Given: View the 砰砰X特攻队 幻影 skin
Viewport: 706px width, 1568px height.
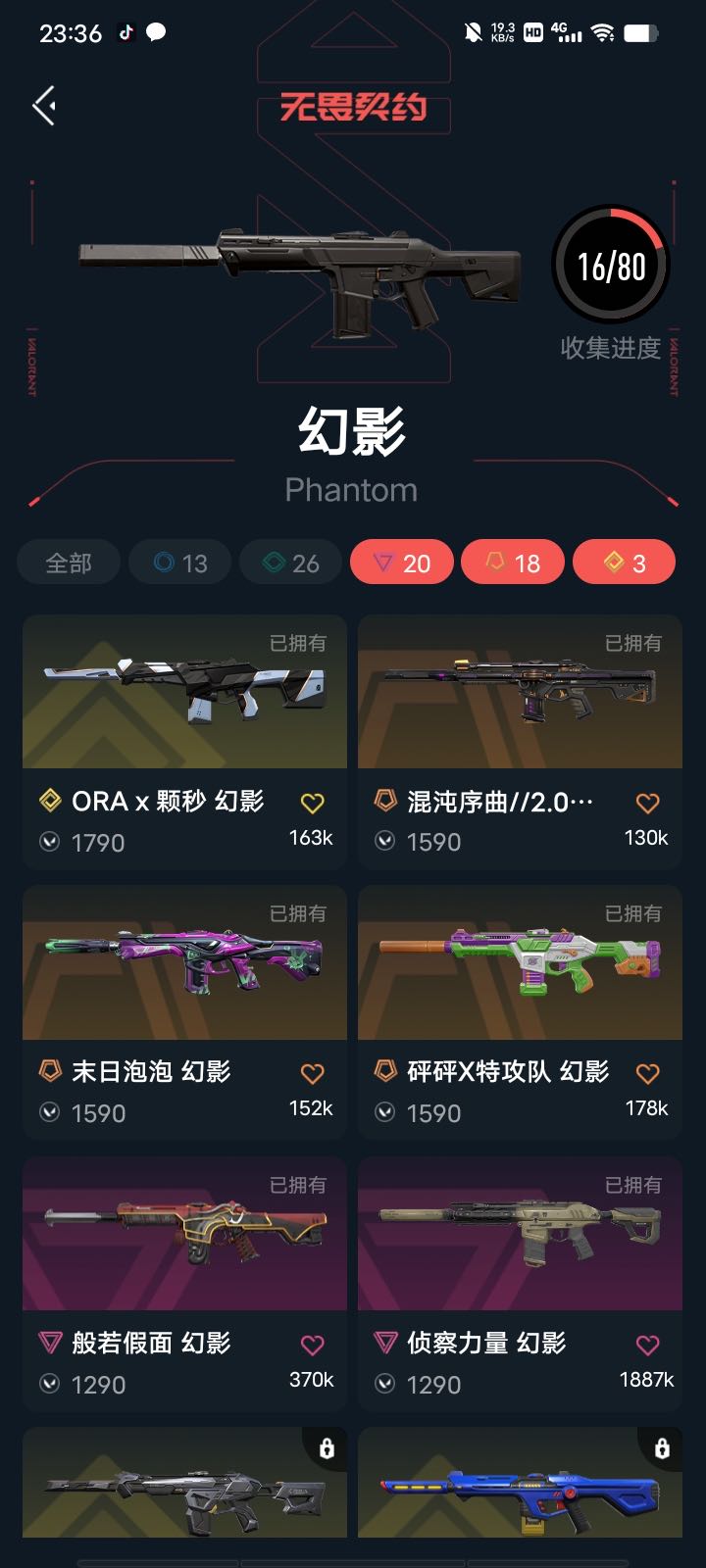Looking at the screenshot, I should coord(520,963).
